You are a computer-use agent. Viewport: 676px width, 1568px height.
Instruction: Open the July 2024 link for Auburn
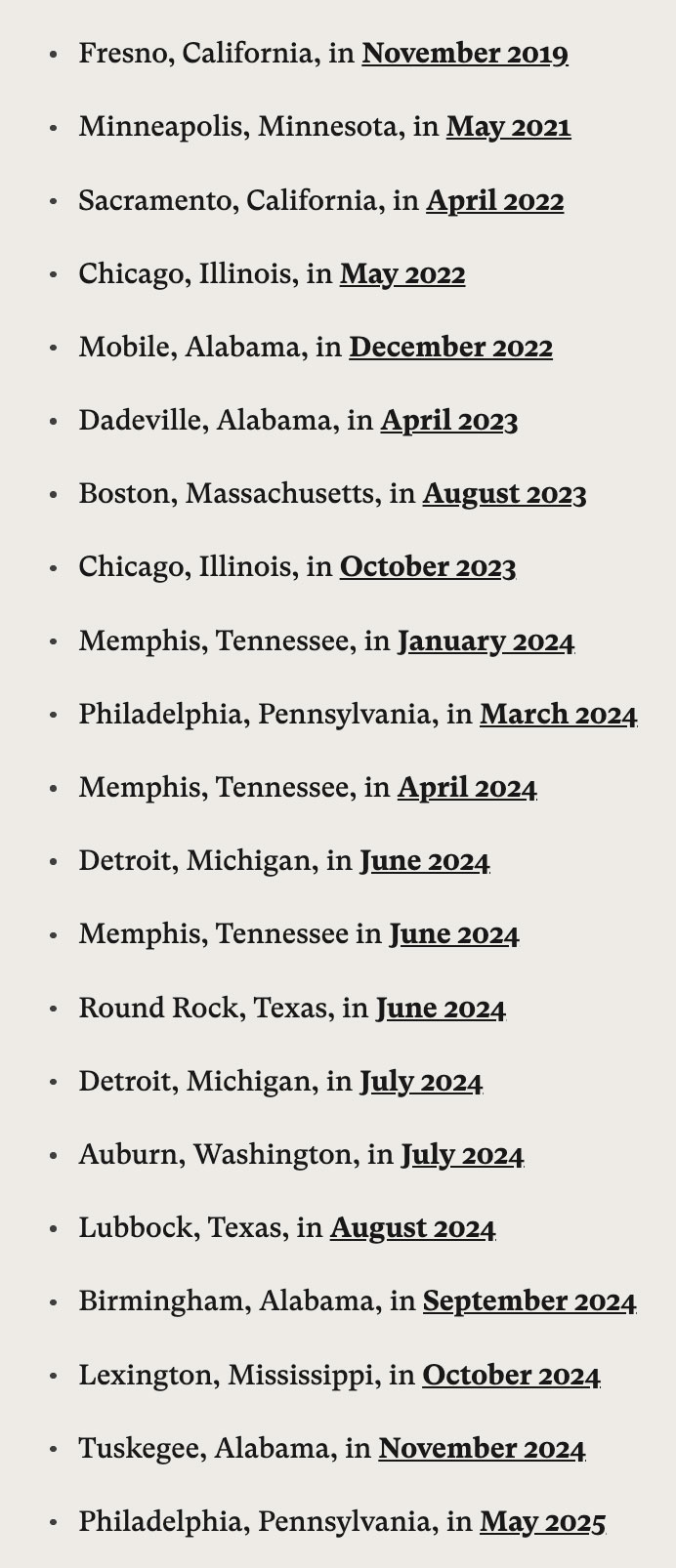(462, 1155)
